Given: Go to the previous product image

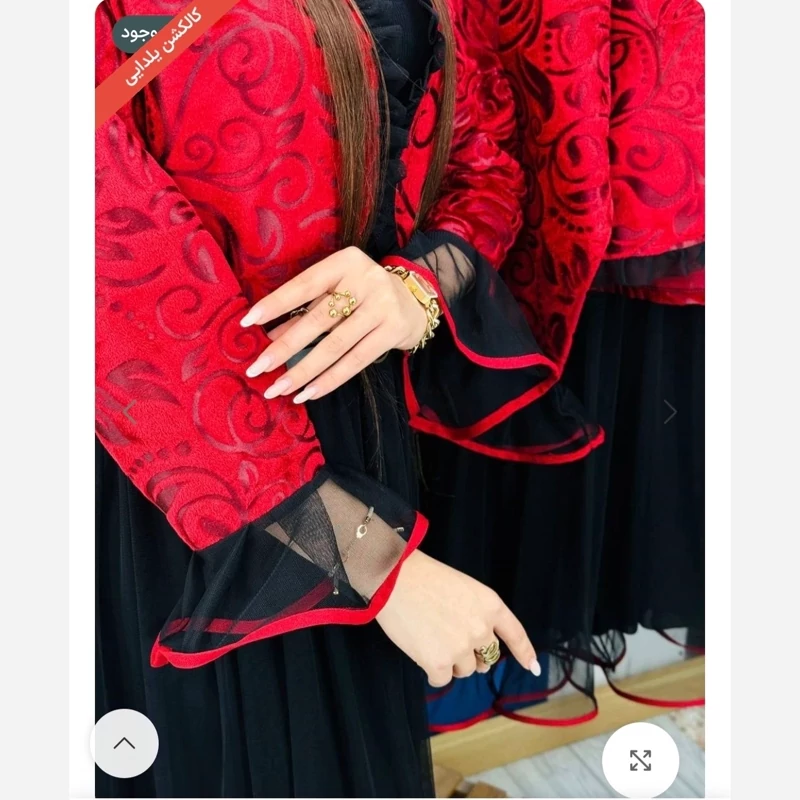Looking at the screenshot, I should click(x=129, y=411).
